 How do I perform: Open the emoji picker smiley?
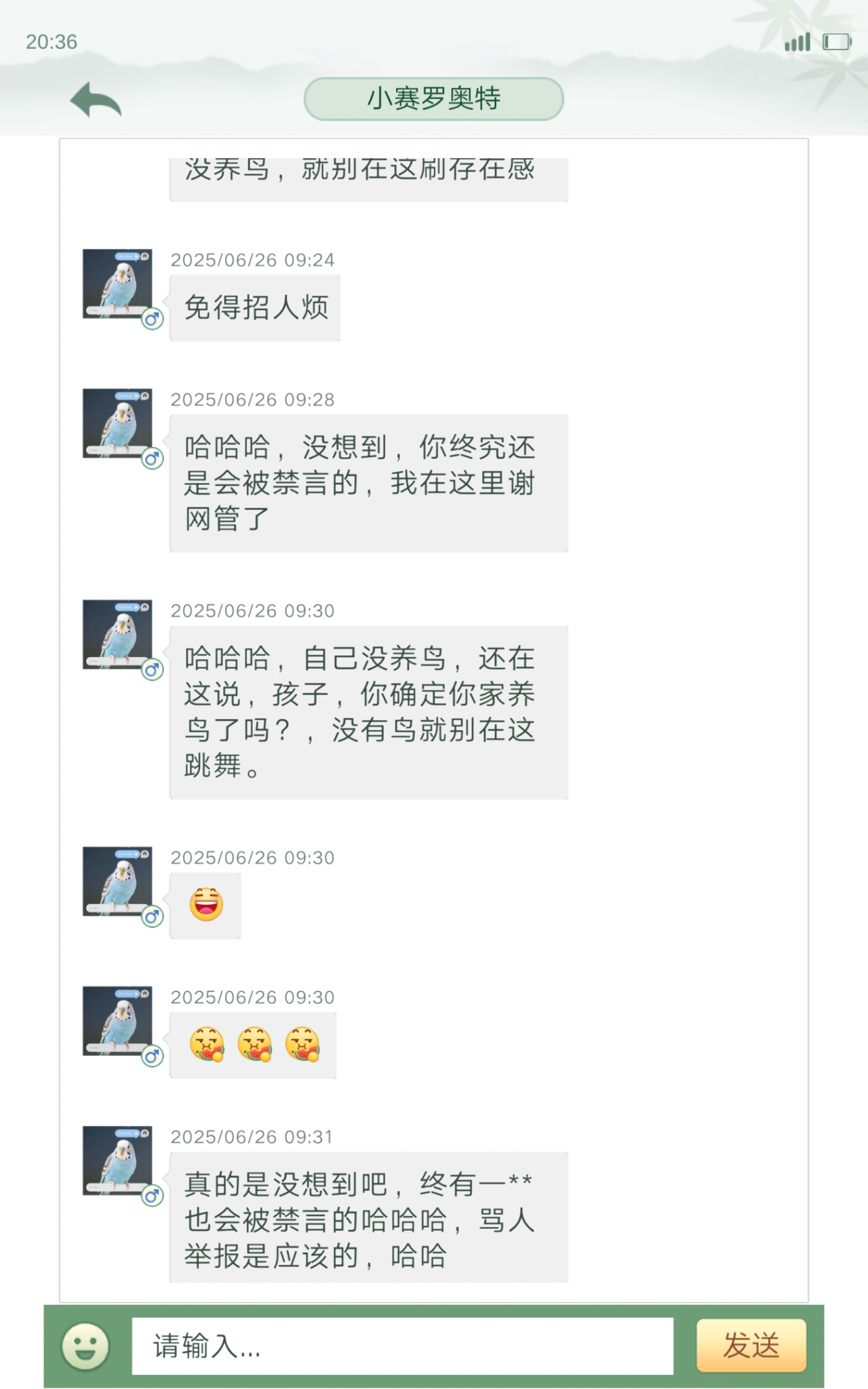point(85,1346)
